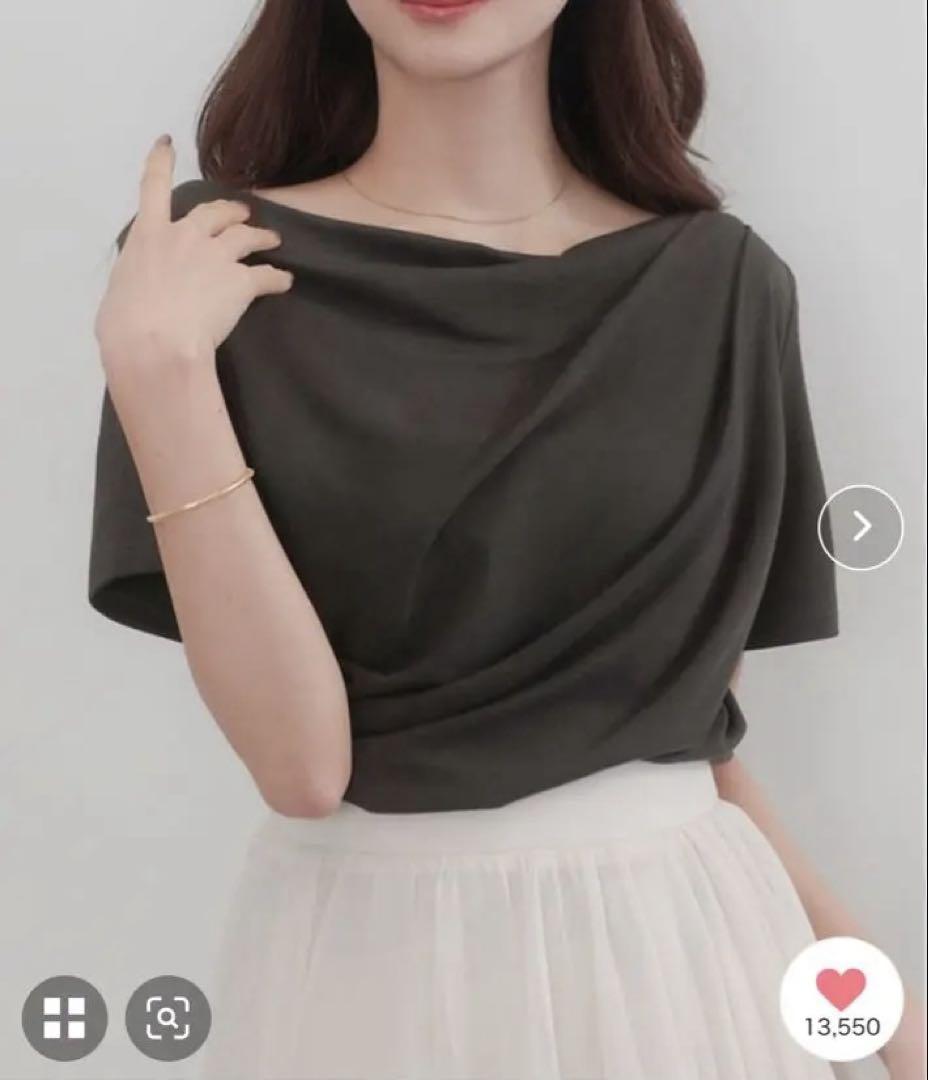This screenshot has width=928, height=1080.
Task: Open the photo grid view
Action: point(64,1018)
